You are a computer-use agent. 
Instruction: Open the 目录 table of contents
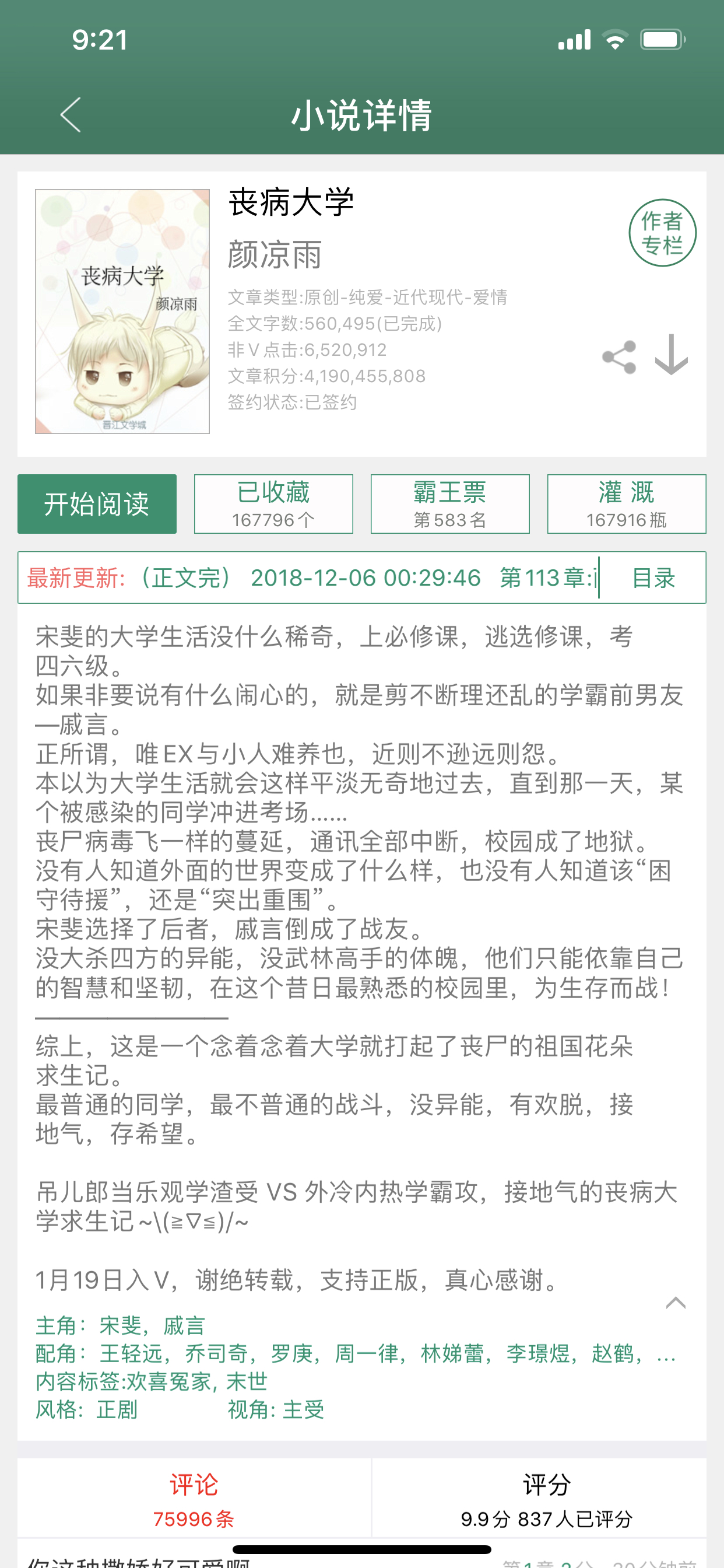[653, 577]
